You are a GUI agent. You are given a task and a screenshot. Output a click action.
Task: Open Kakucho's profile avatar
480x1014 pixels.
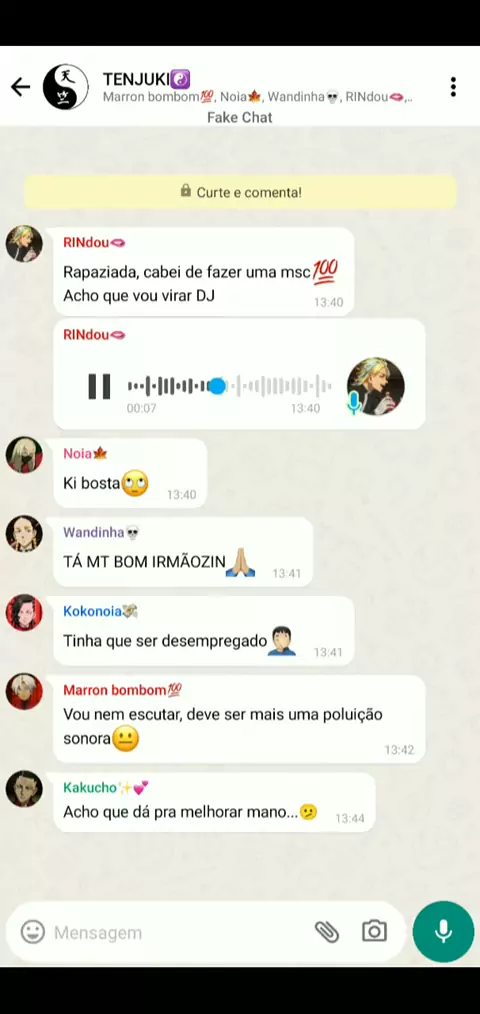24,788
